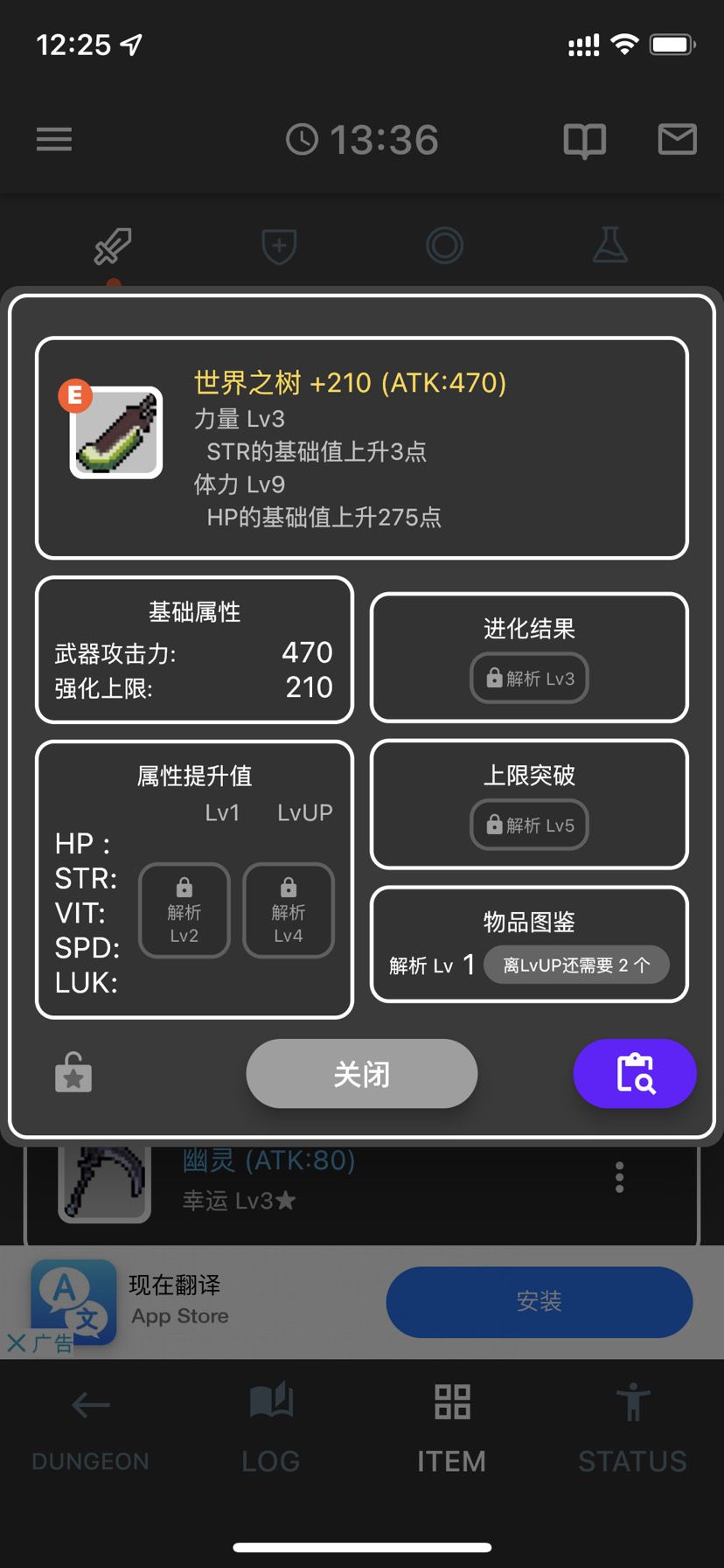Open the three-dot menu beside 幽灵 weapon
The width and height of the screenshot is (724, 1568).
619,1178
